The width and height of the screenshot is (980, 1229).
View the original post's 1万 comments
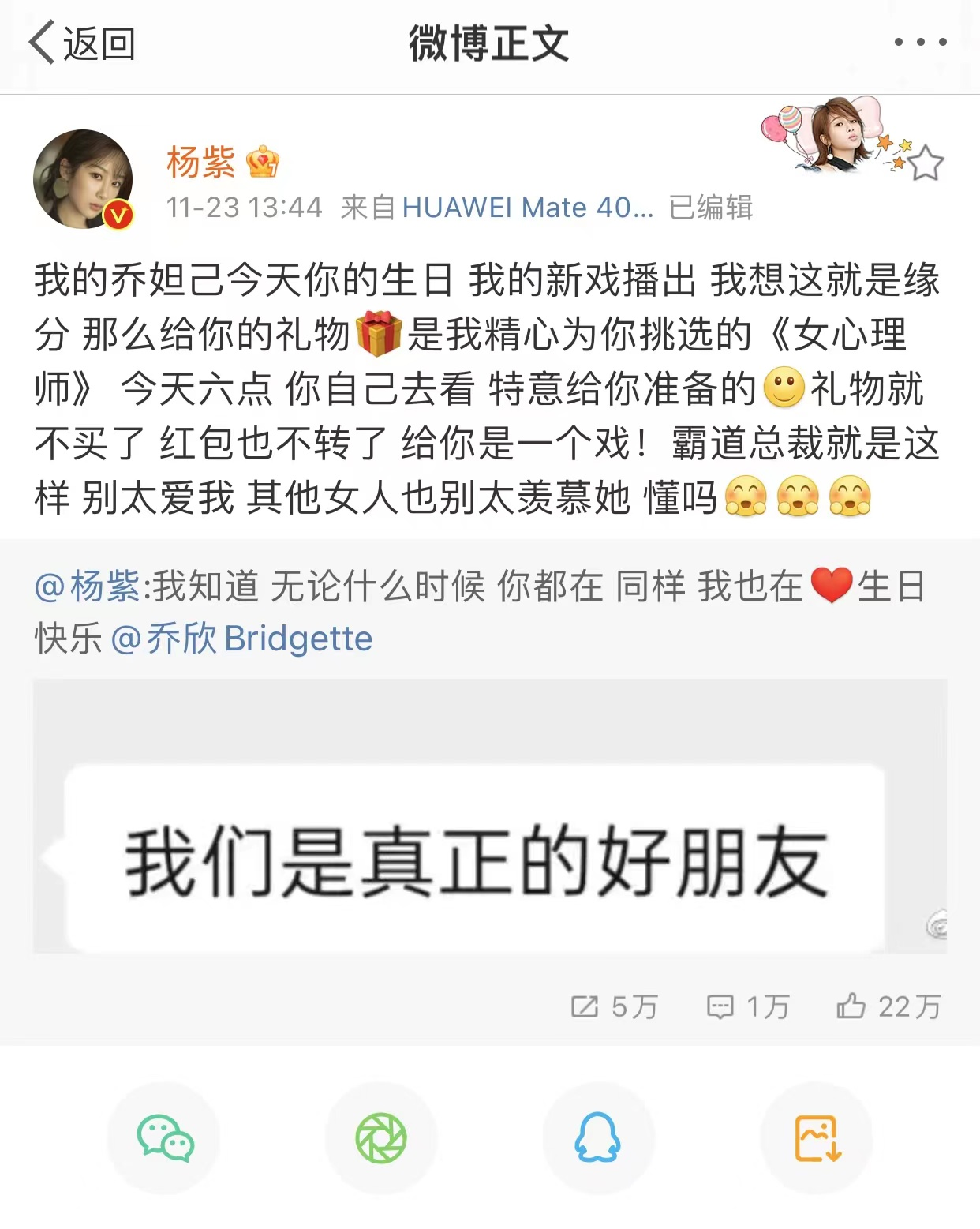coord(748,1006)
